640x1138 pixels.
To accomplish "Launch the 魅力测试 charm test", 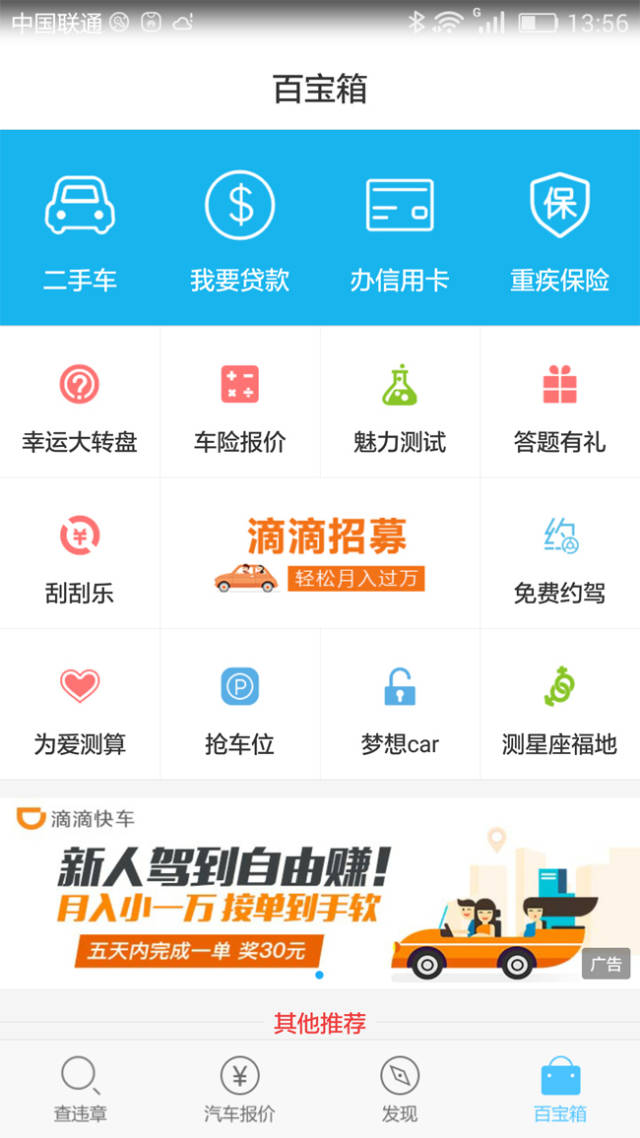I will click(x=400, y=405).
